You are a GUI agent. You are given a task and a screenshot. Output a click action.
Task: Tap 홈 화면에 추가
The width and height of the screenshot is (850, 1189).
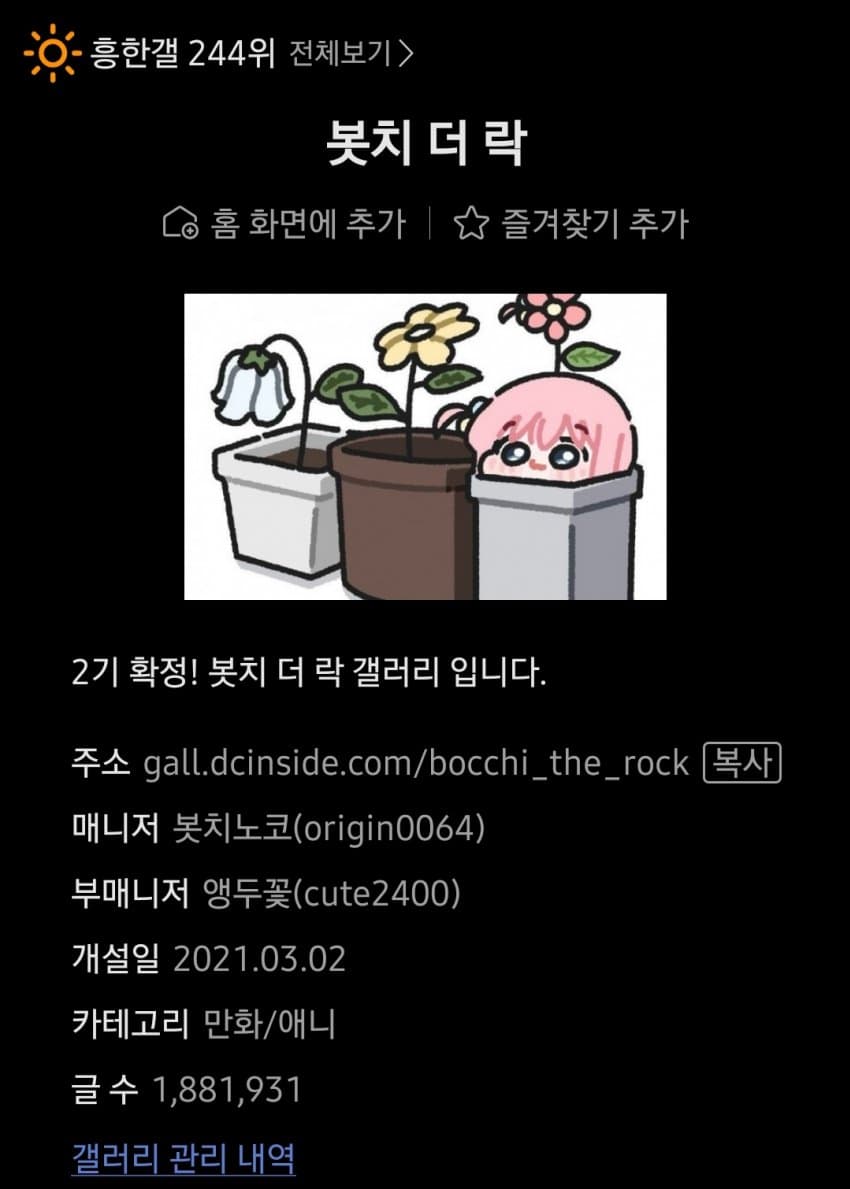[284, 223]
